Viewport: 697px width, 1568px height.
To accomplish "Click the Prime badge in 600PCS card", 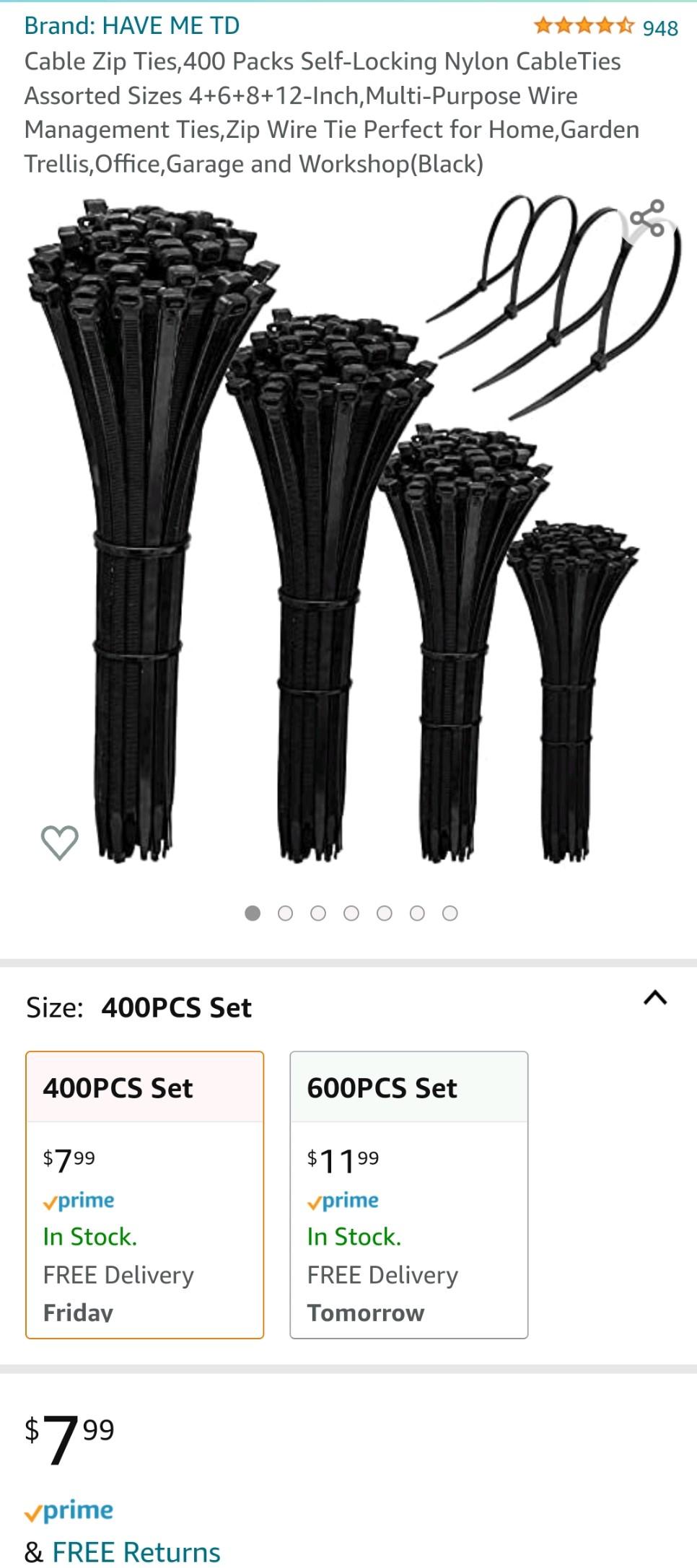I will point(343,1201).
